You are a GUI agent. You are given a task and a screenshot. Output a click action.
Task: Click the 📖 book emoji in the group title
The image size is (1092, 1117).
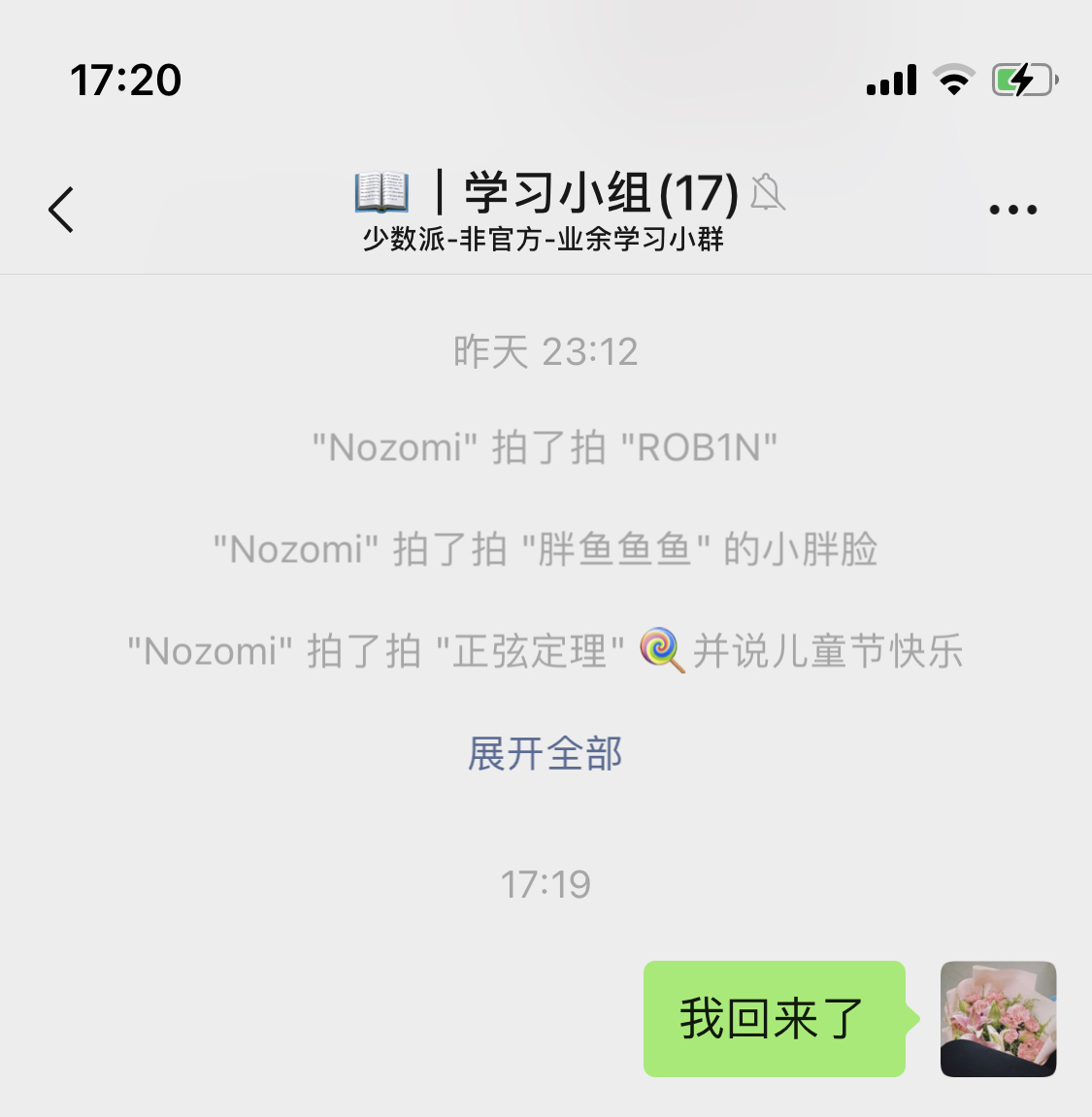(x=381, y=191)
